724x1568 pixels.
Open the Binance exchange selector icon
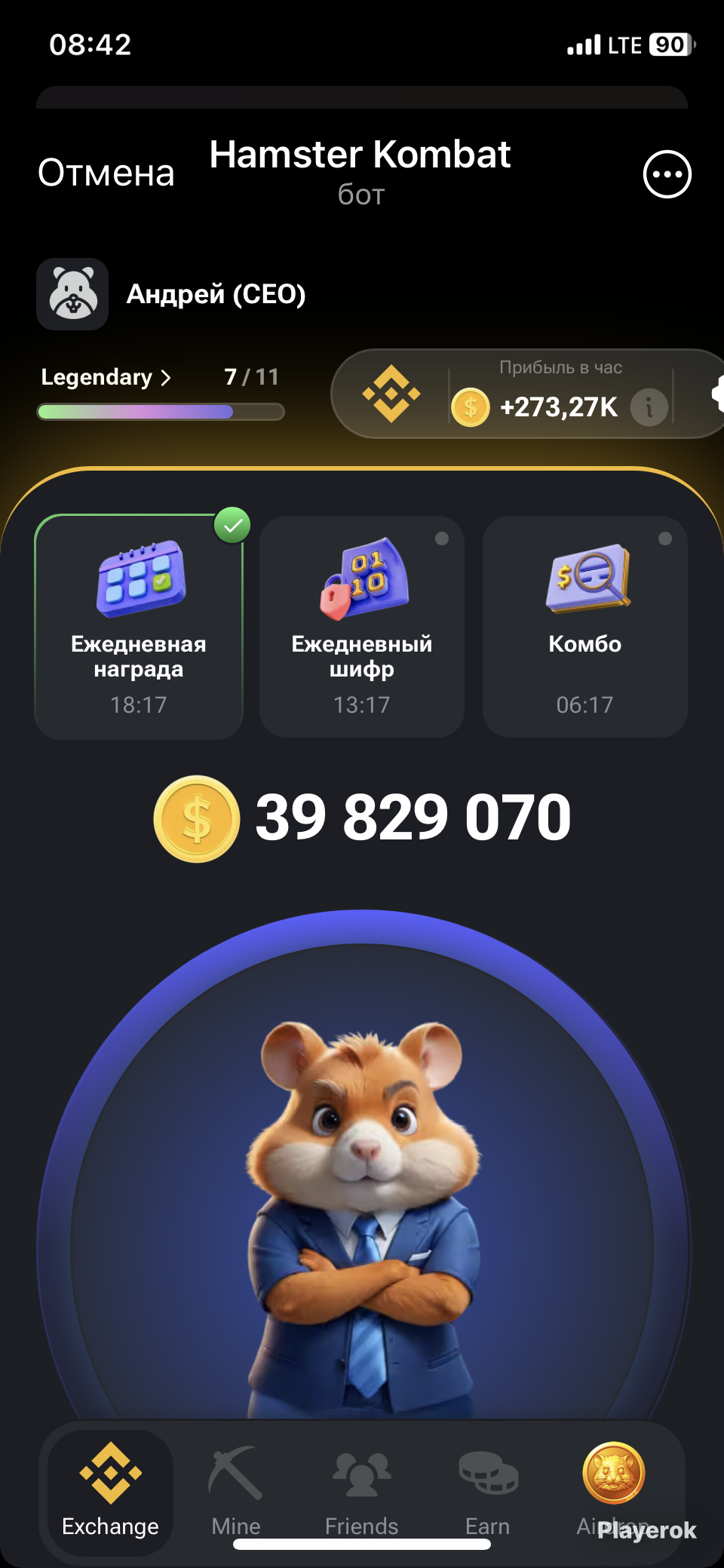[391, 394]
